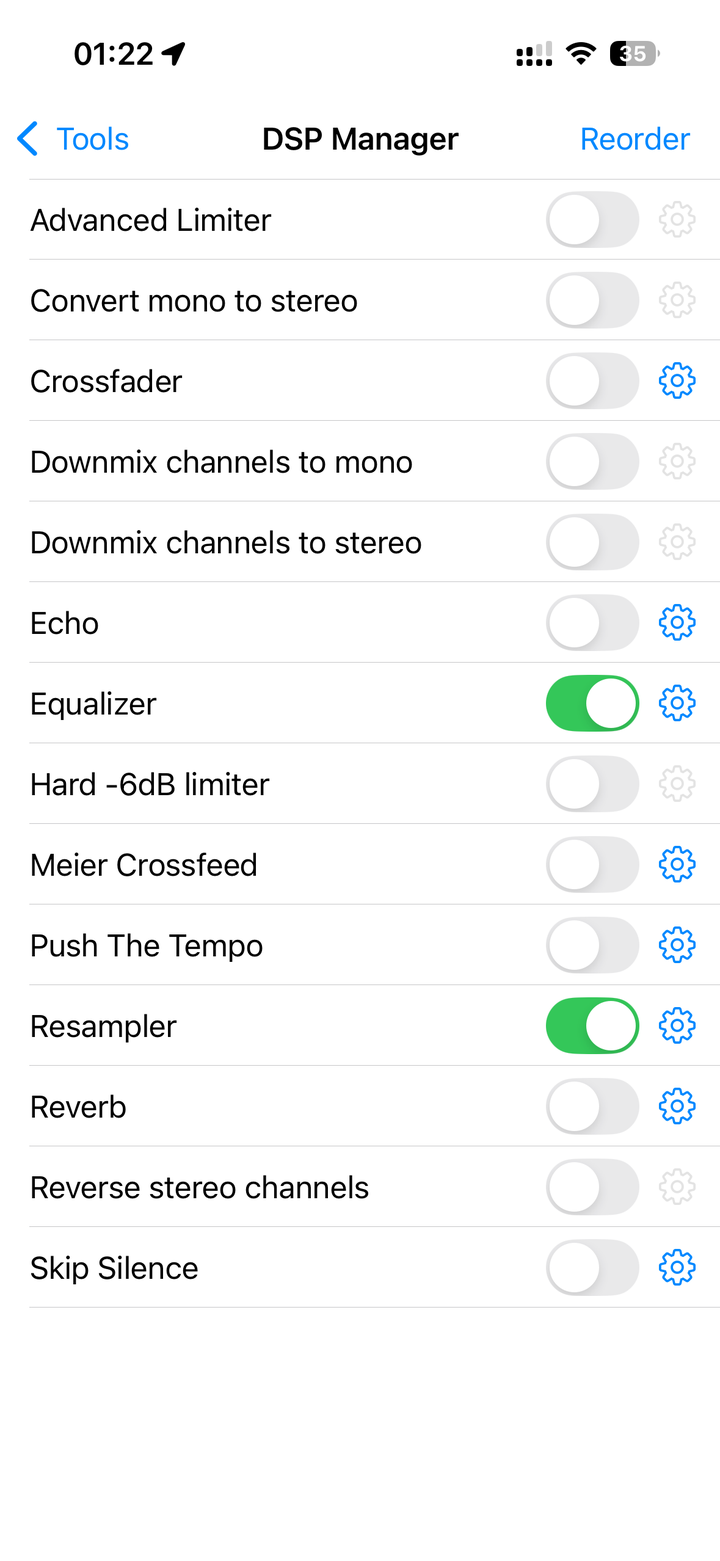Enable Hard -6dB limiter
Viewport: 720px width, 1561px height.
(592, 784)
